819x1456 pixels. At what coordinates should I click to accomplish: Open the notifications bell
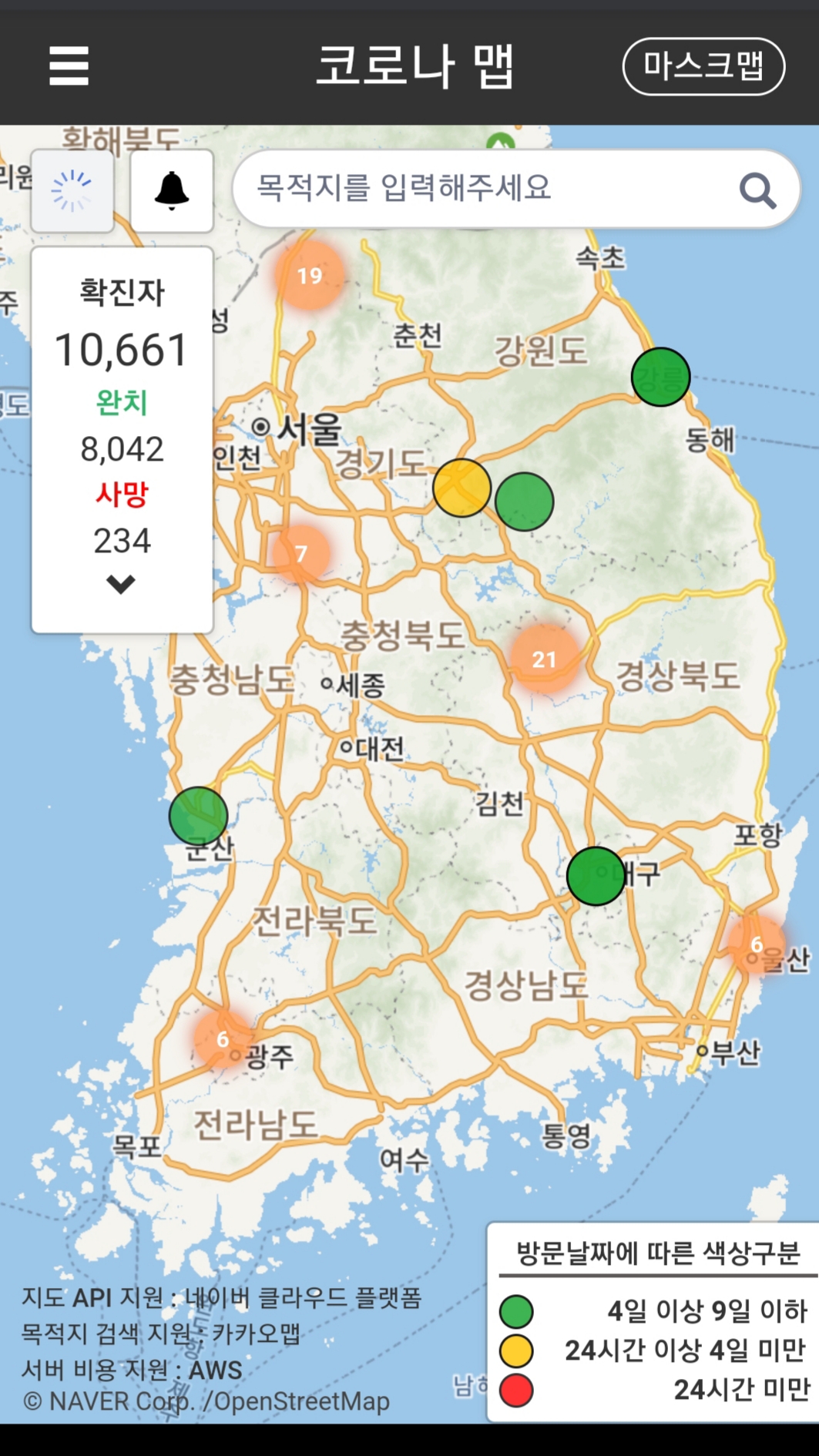172,190
